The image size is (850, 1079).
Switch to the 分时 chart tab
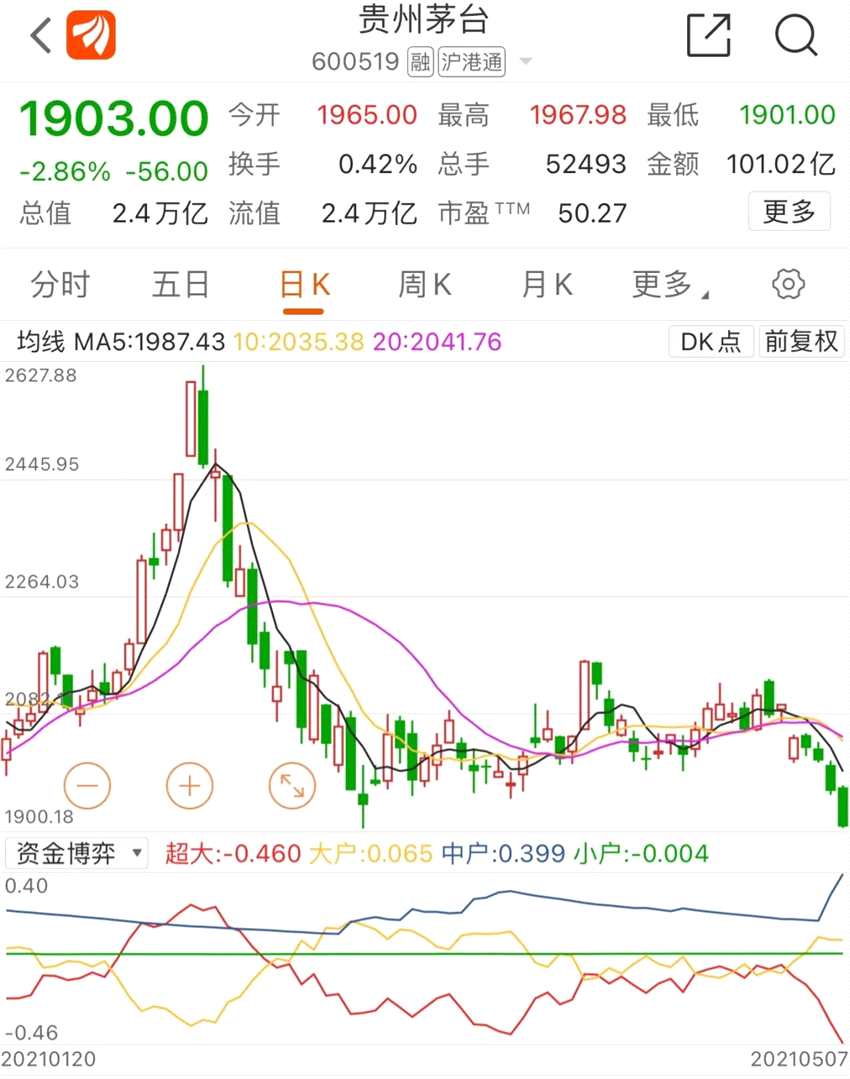pyautogui.click(x=60, y=285)
